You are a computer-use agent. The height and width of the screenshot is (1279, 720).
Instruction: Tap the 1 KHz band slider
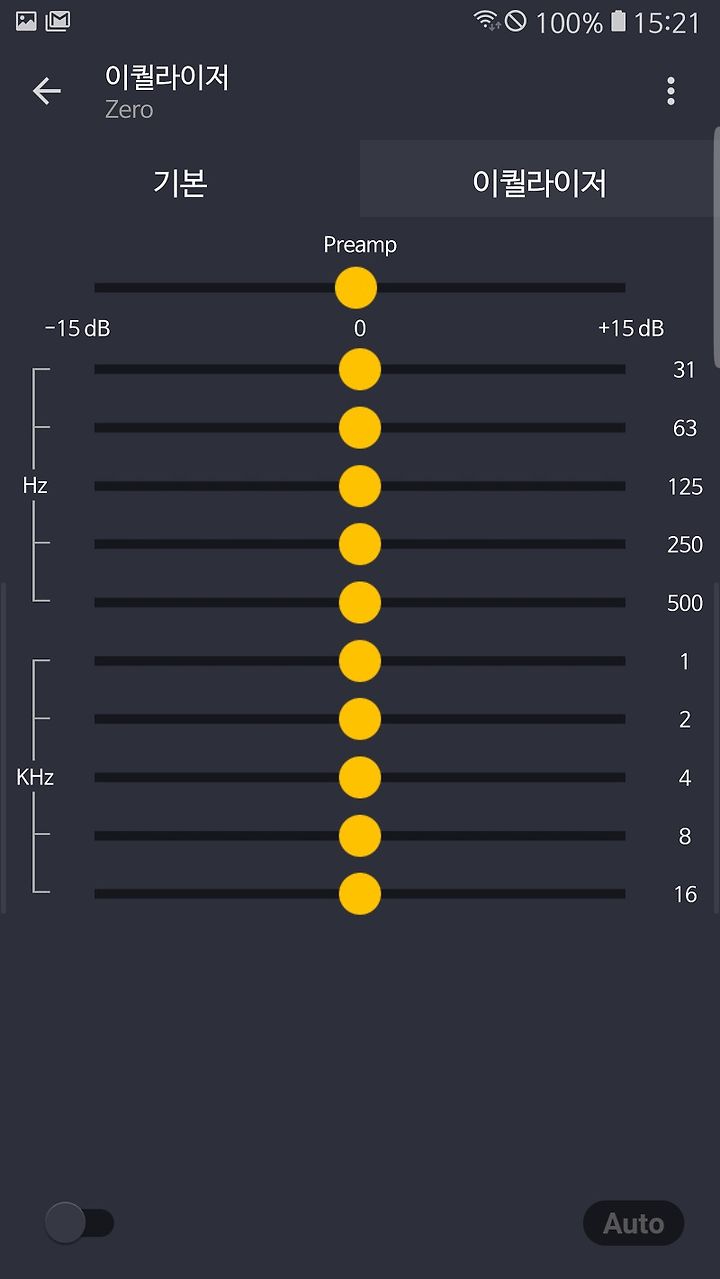coord(360,661)
